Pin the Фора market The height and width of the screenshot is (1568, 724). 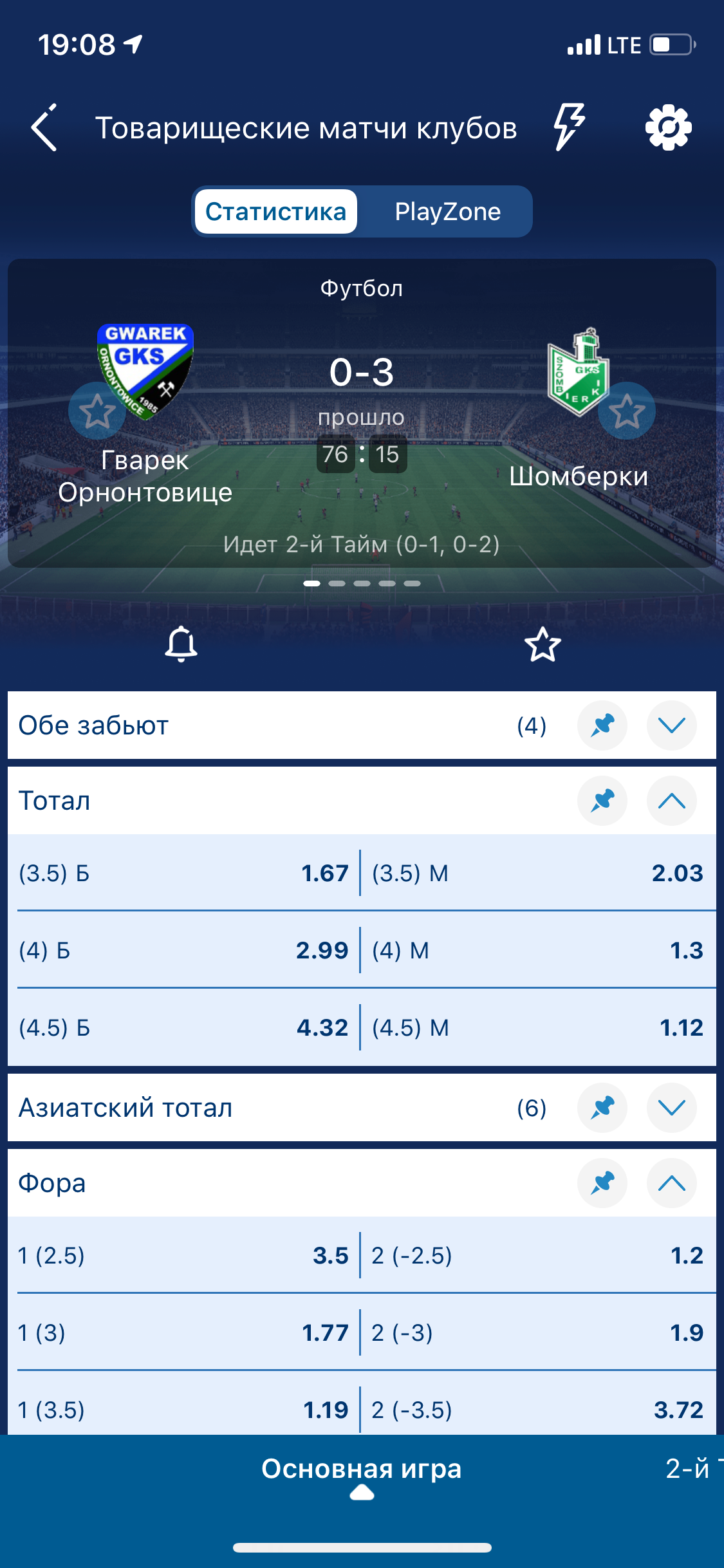click(602, 1183)
